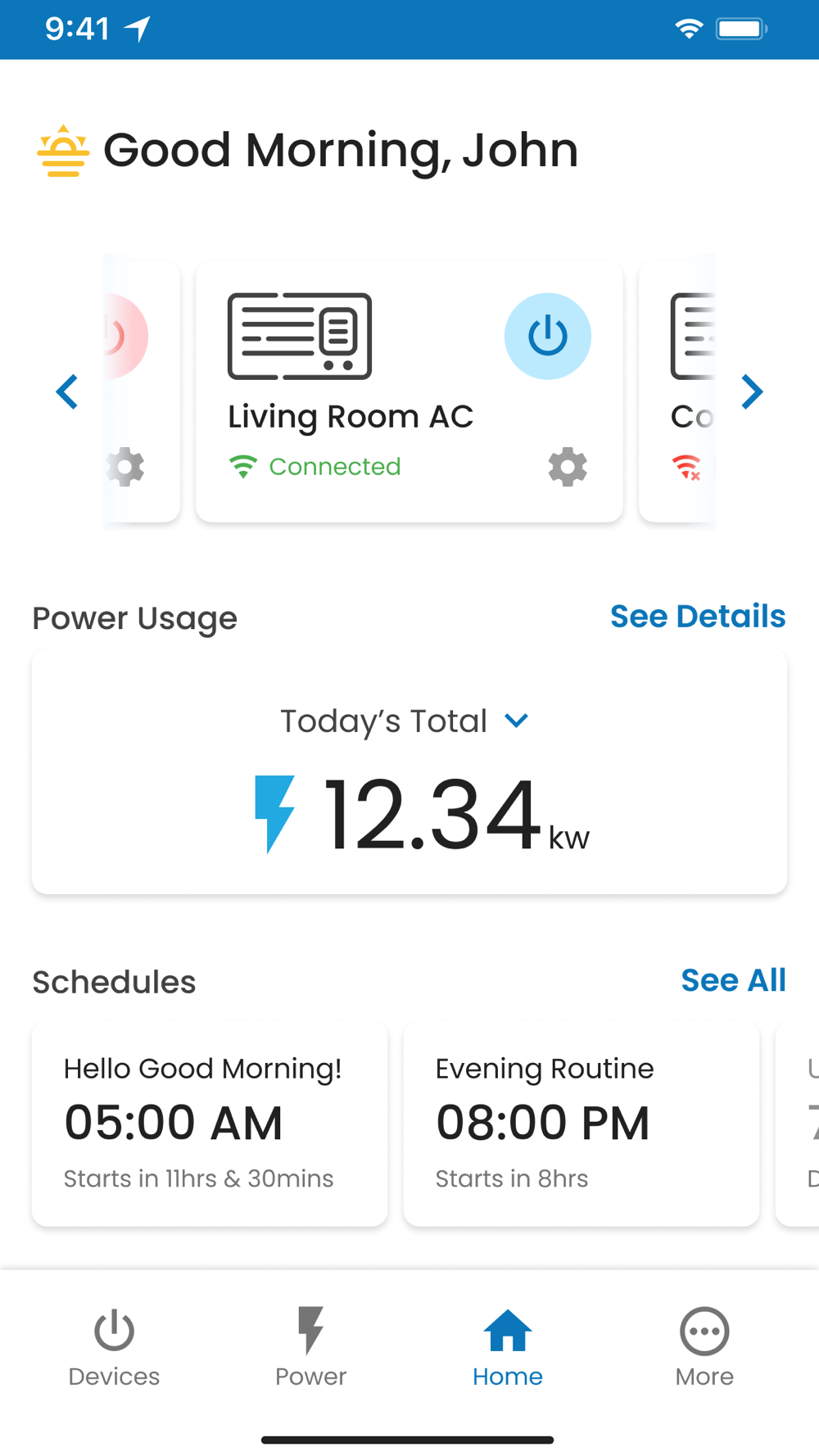
Task: Open the Evening Routine schedule
Action: click(x=581, y=1124)
